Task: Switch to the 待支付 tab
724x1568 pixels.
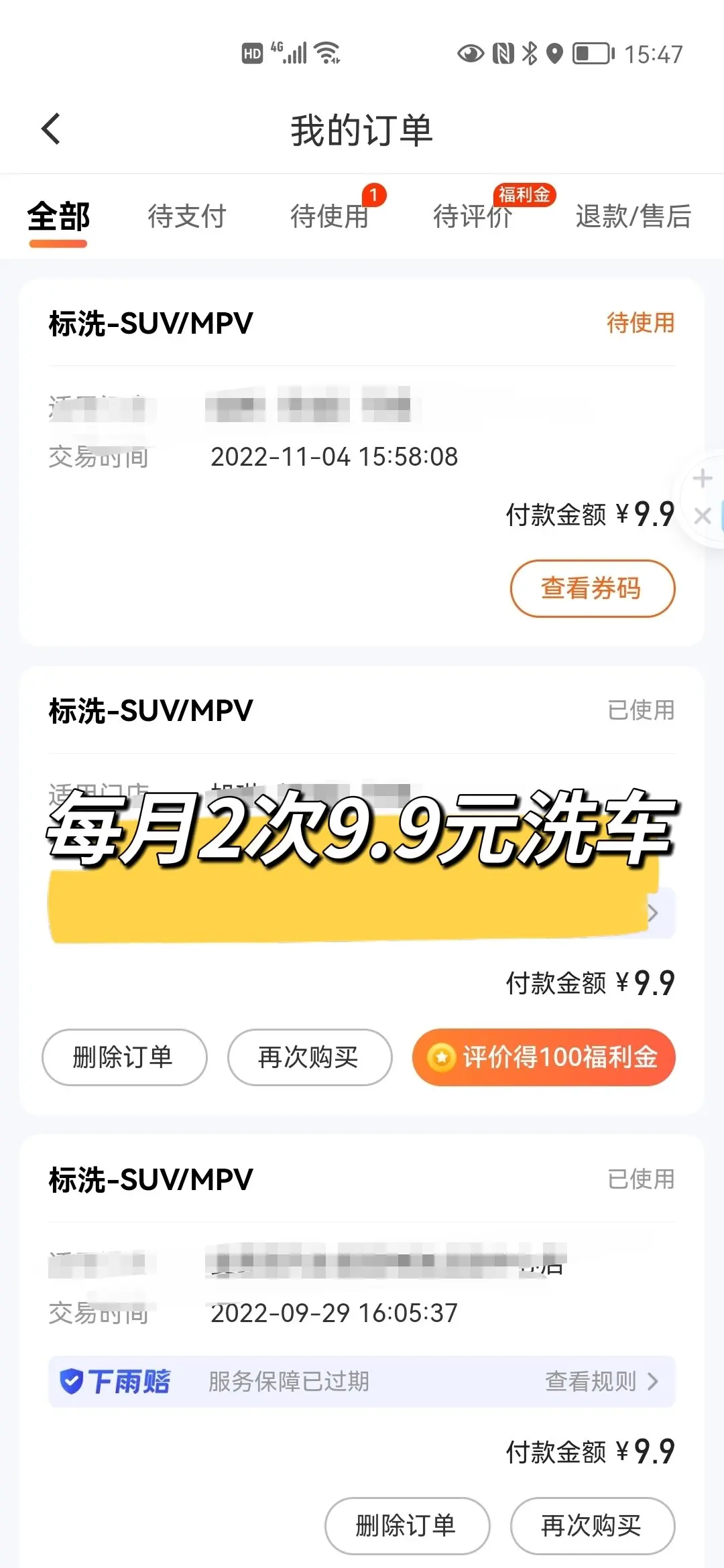Action: [187, 216]
